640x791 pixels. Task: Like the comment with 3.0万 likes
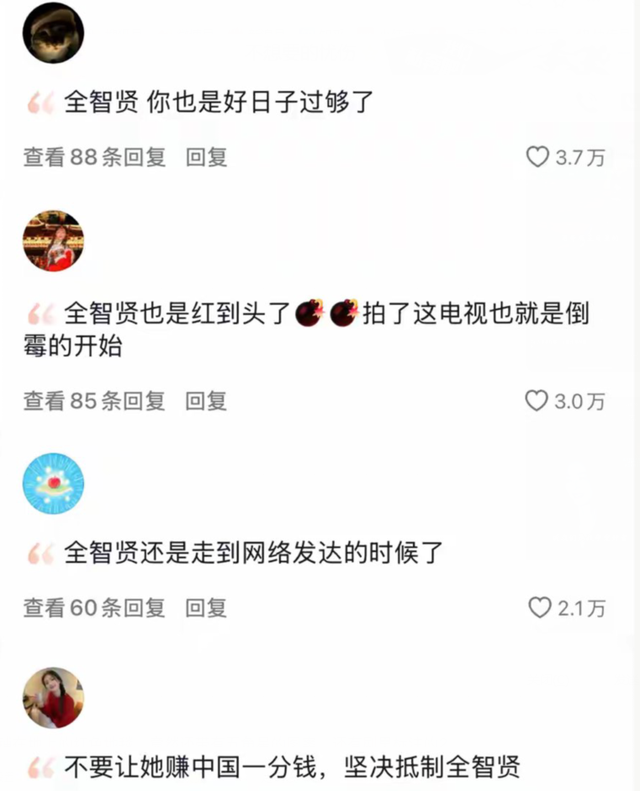click(x=538, y=401)
